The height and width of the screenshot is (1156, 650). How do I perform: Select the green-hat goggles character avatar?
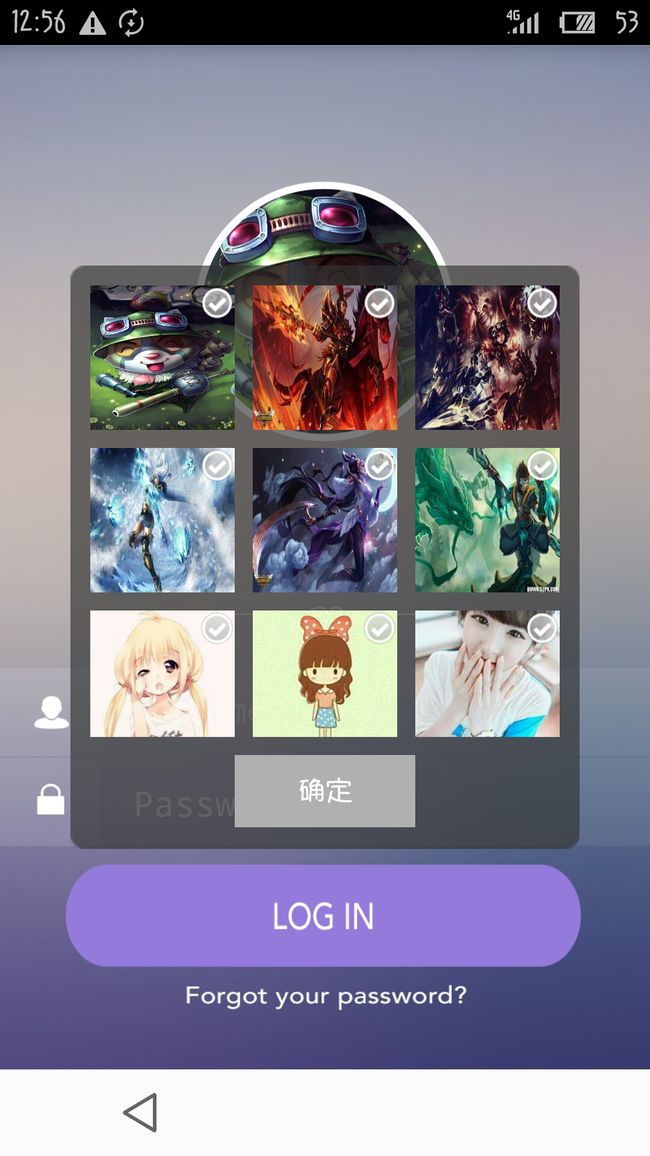[x=162, y=358]
